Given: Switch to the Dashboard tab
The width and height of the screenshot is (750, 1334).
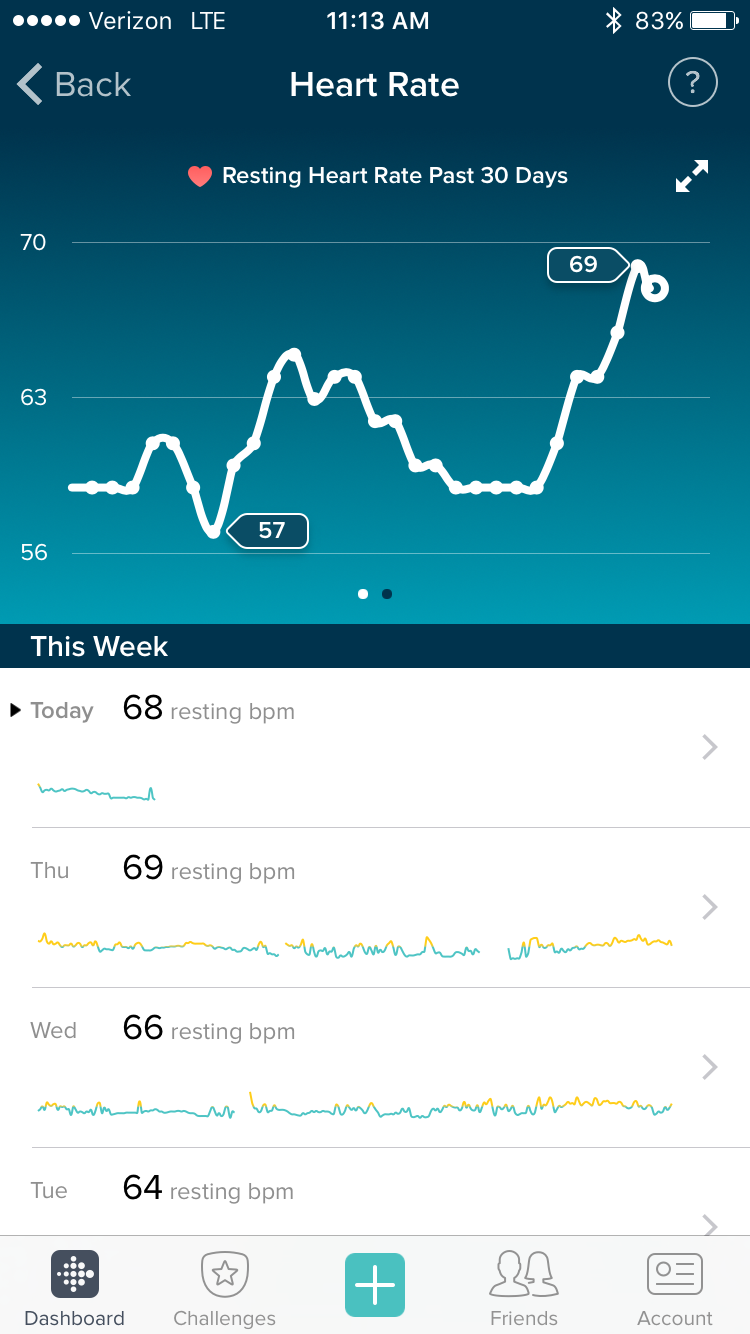Looking at the screenshot, I should [x=75, y=1288].
